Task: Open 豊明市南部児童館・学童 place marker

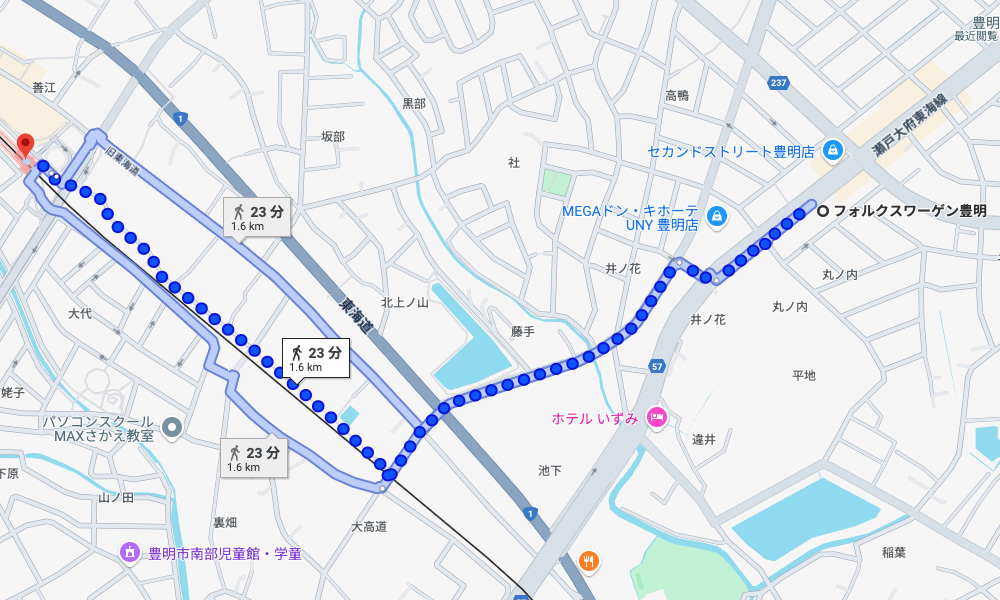Action: coord(129,552)
